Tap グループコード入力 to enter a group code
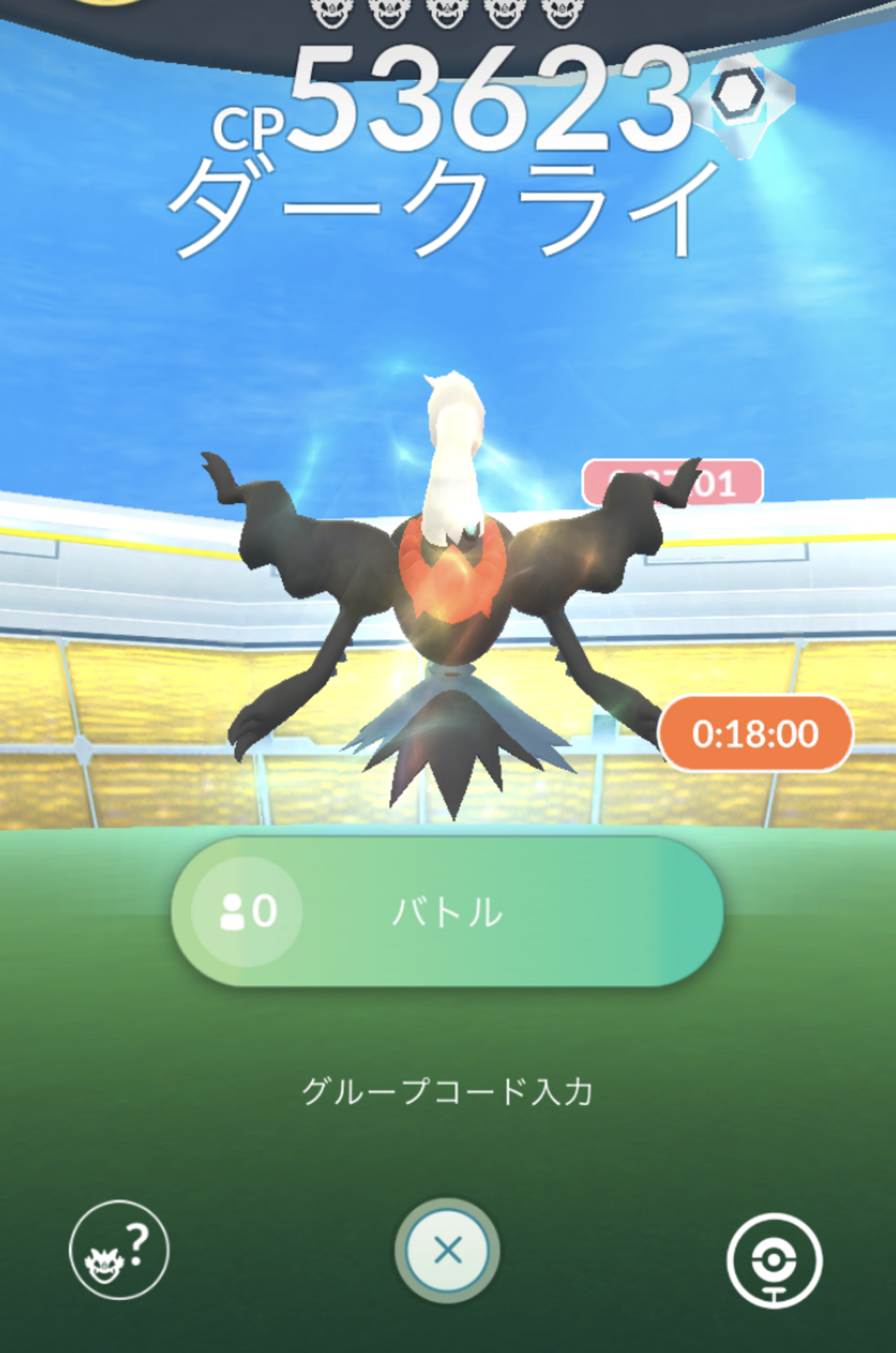This screenshot has width=896, height=1353. [x=447, y=1092]
